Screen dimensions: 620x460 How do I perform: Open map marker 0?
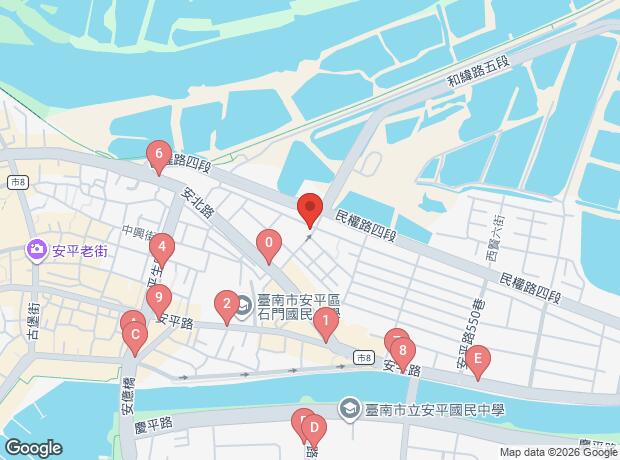coord(268,243)
